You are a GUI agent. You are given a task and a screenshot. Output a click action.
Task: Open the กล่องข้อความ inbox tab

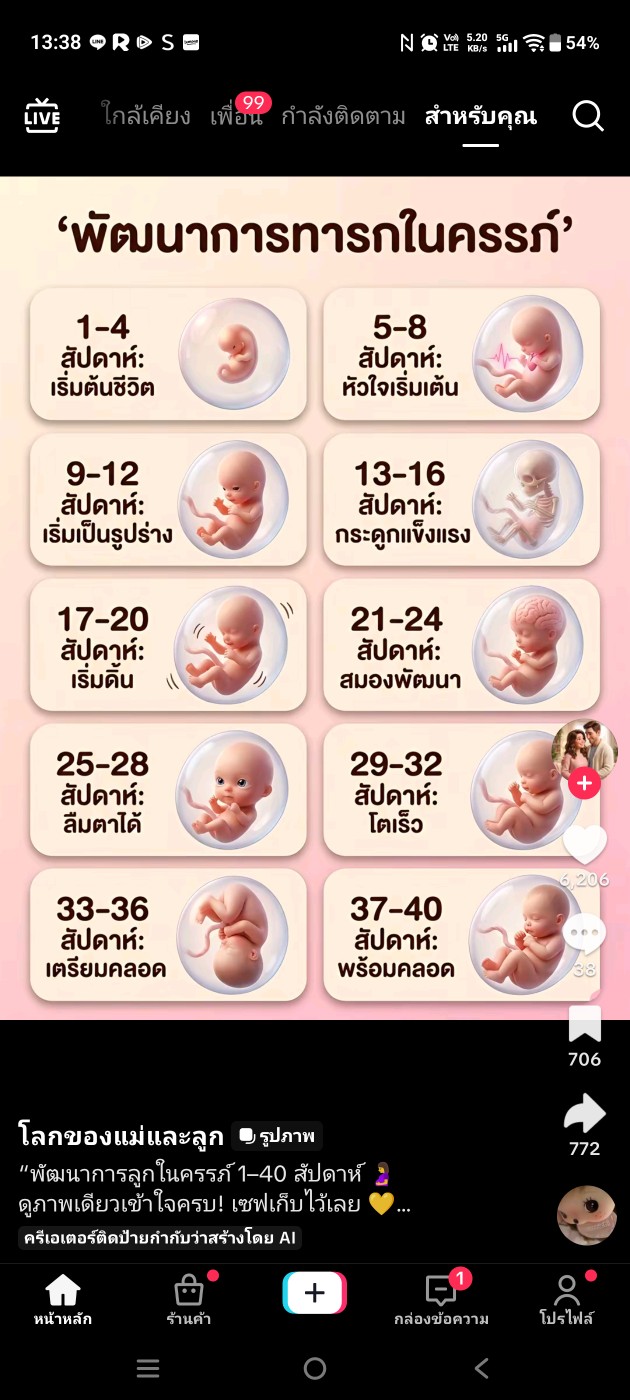pos(441,1299)
